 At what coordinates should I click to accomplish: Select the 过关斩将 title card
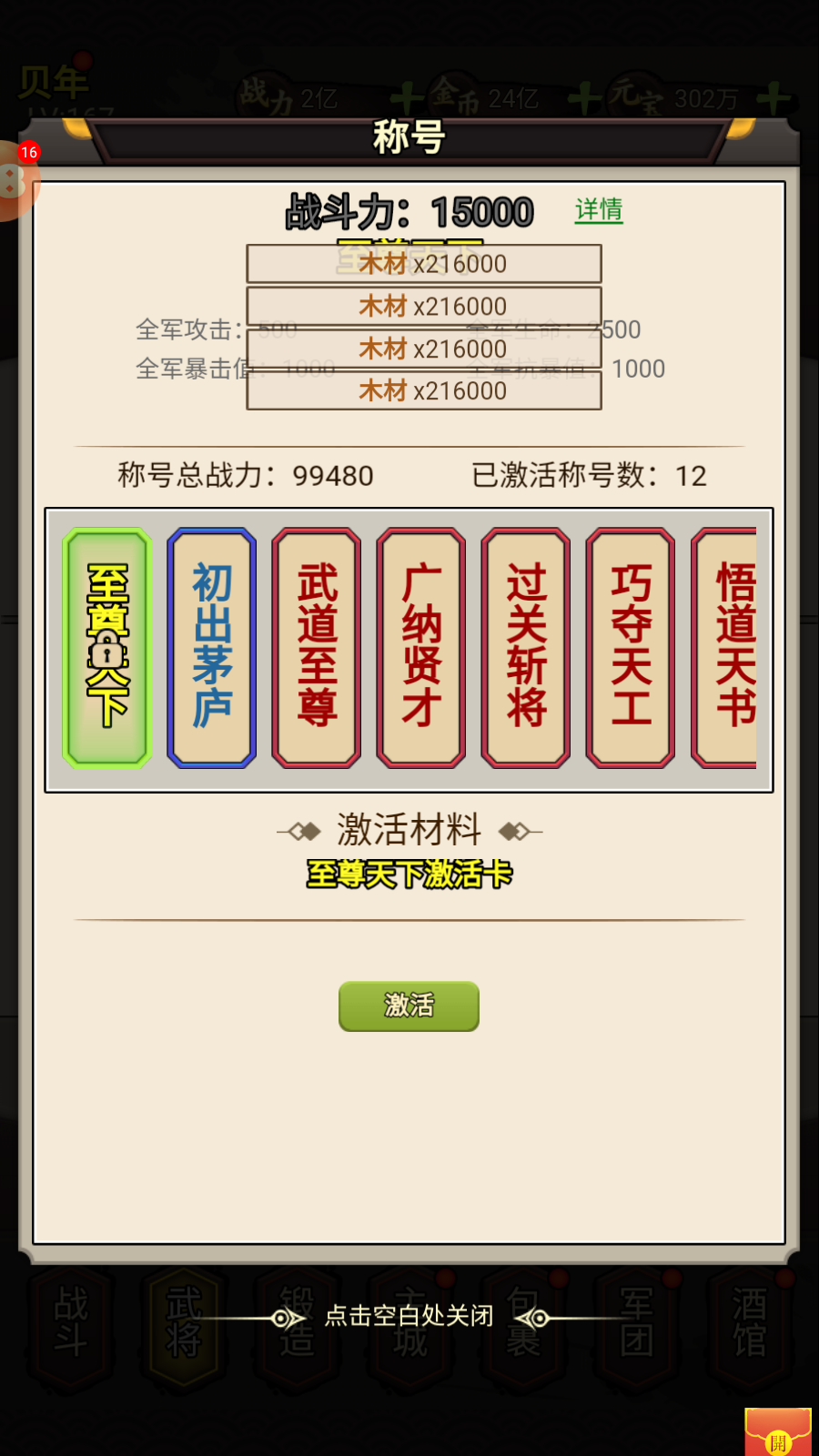click(526, 648)
